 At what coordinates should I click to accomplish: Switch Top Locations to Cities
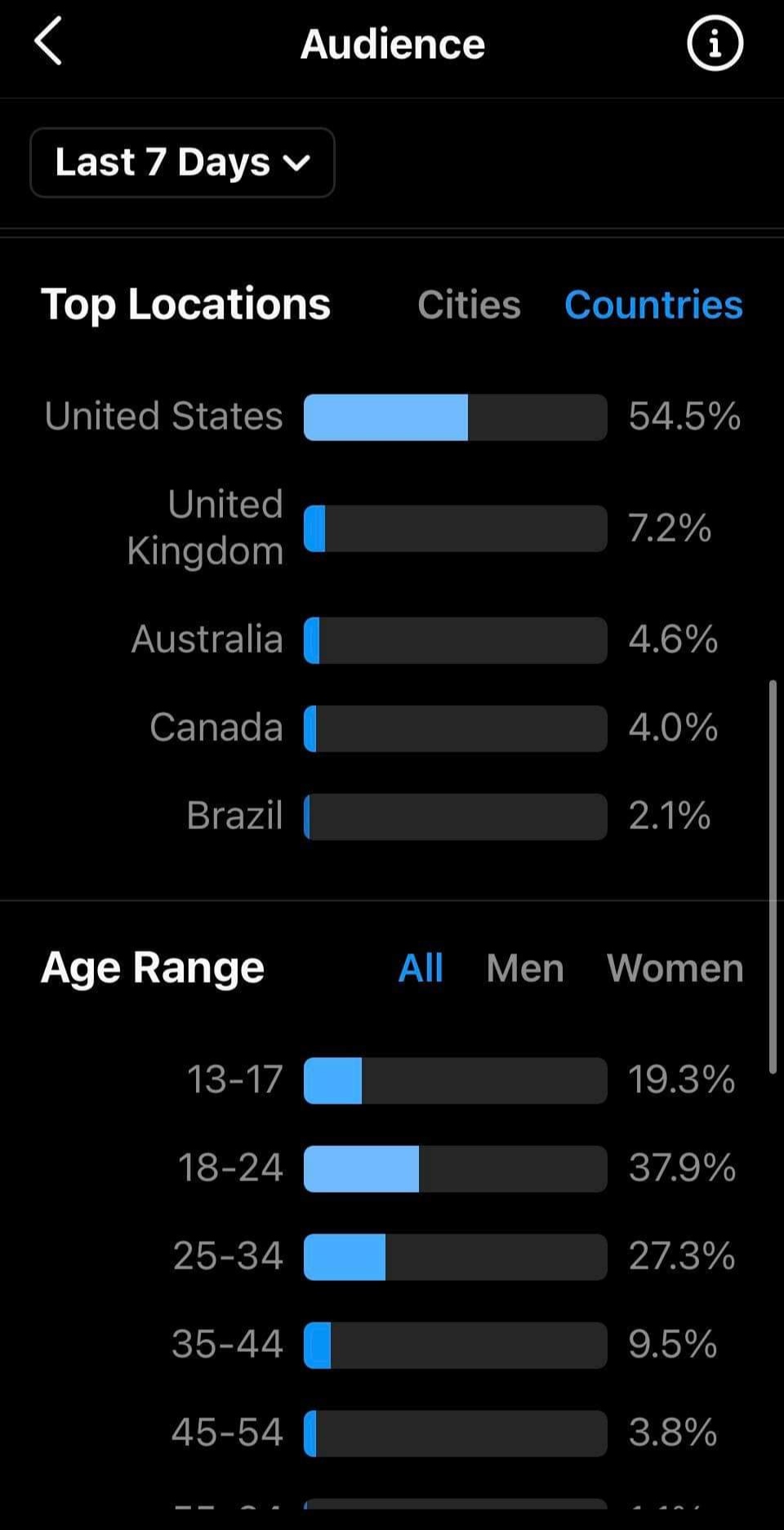pos(469,305)
